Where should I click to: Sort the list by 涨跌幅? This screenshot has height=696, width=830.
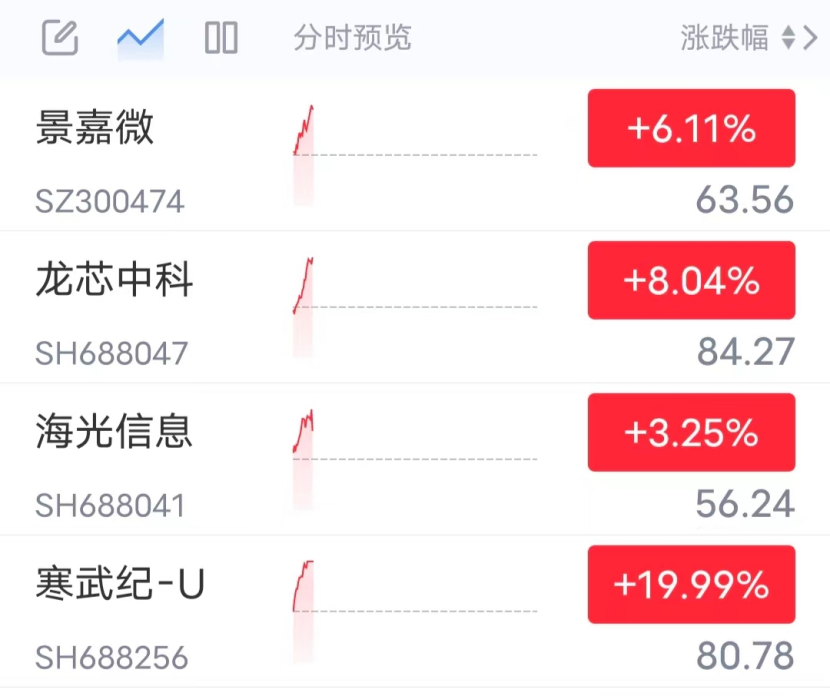(x=738, y=38)
